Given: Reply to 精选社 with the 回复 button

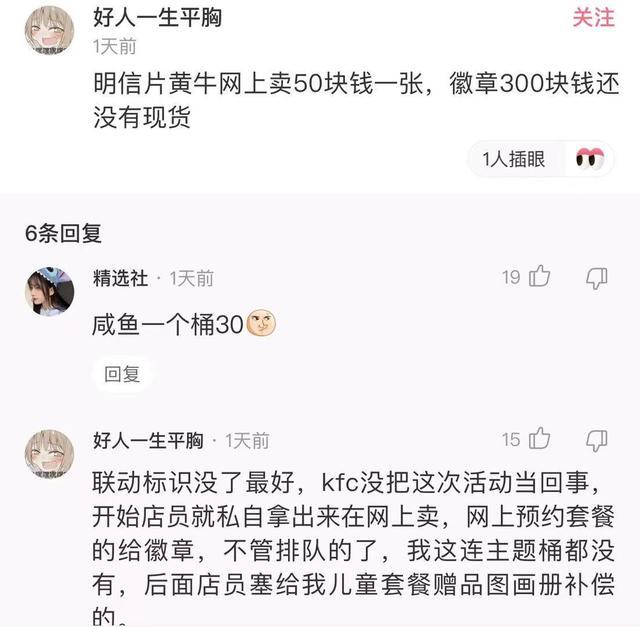Looking at the screenshot, I should click(123, 374).
